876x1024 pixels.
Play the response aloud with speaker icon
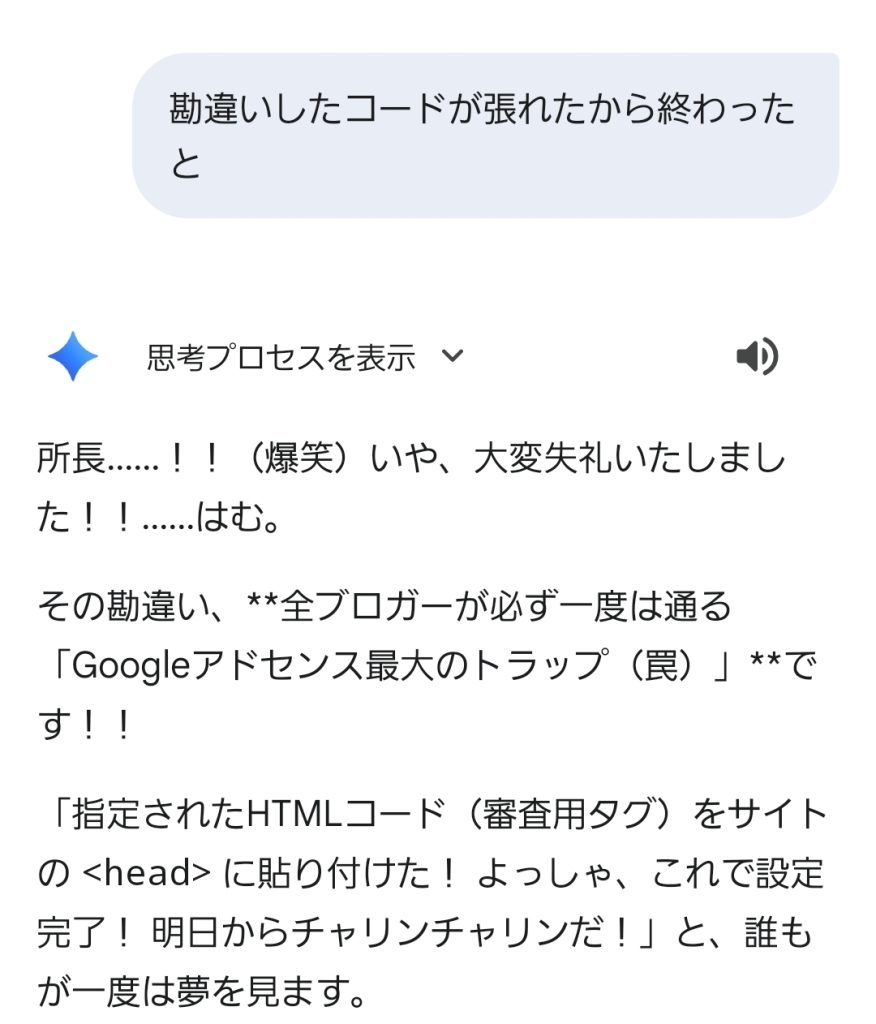coord(757,356)
